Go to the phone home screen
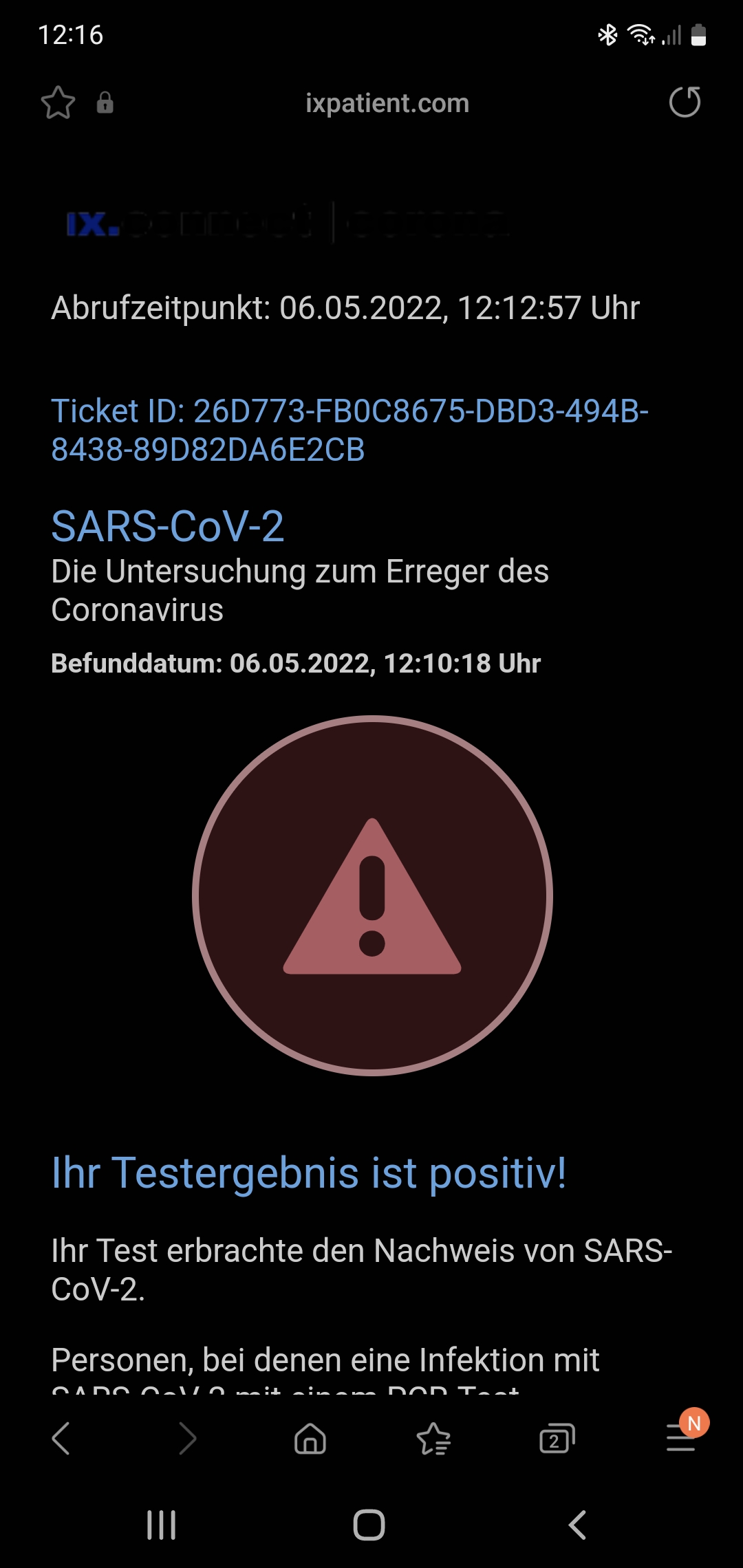 pos(369,1525)
